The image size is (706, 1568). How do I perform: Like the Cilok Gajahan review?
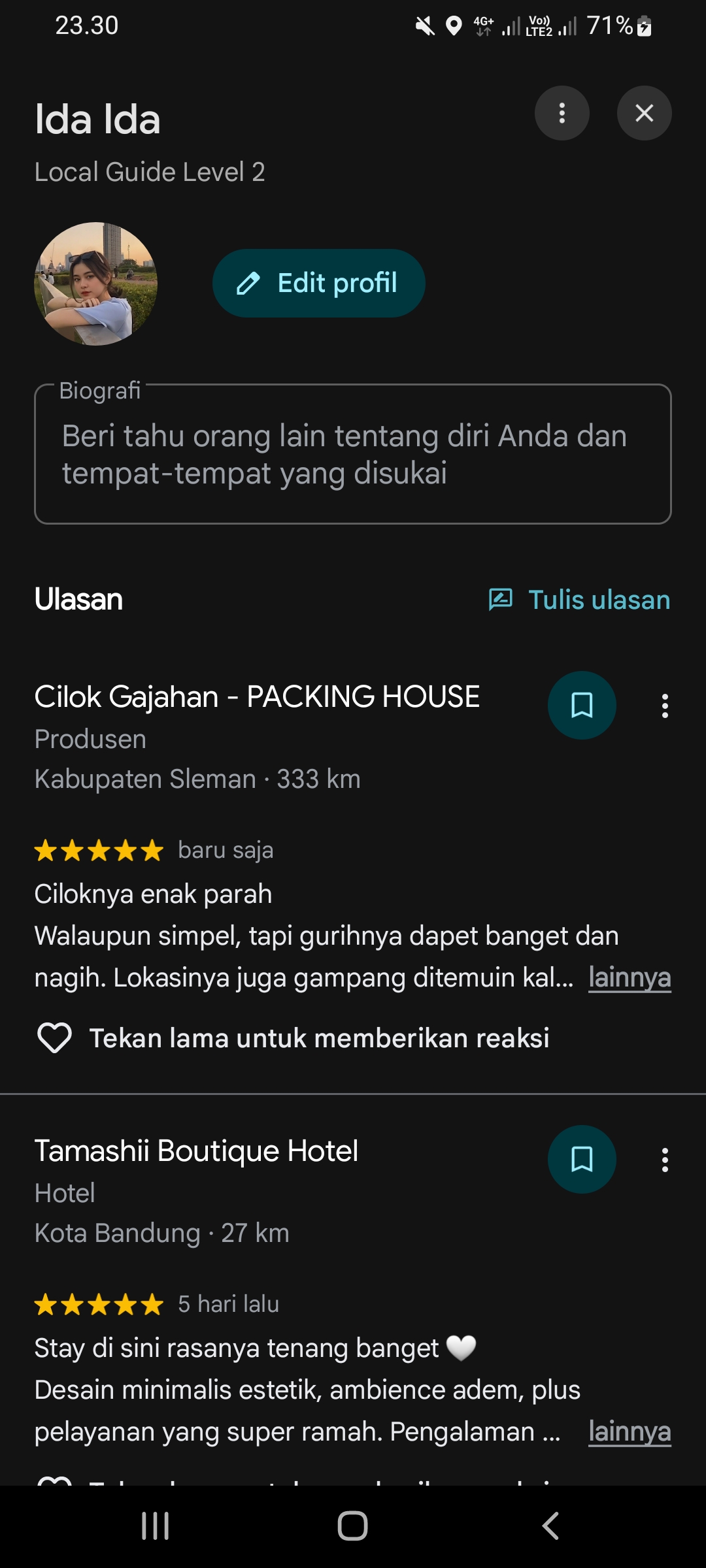pos(55,1037)
